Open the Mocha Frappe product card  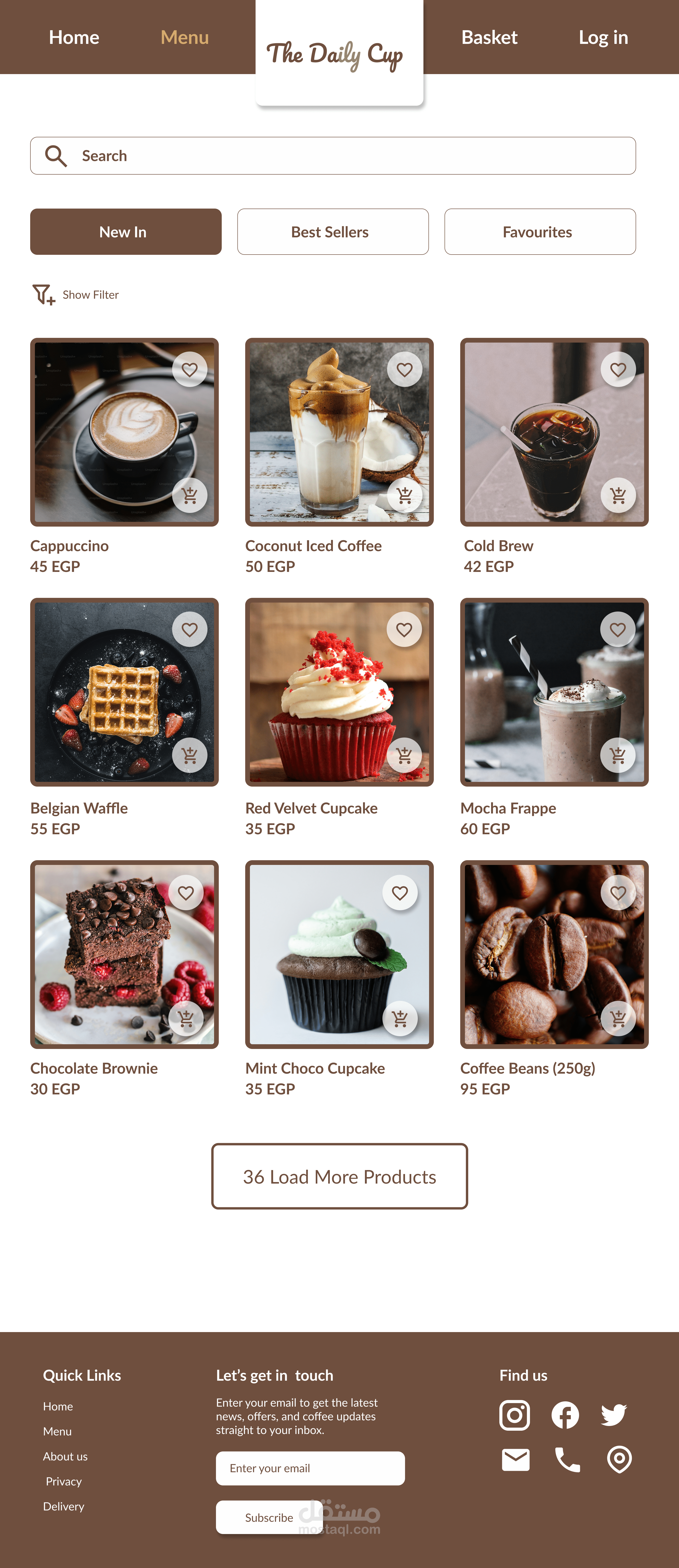pyautogui.click(x=554, y=692)
